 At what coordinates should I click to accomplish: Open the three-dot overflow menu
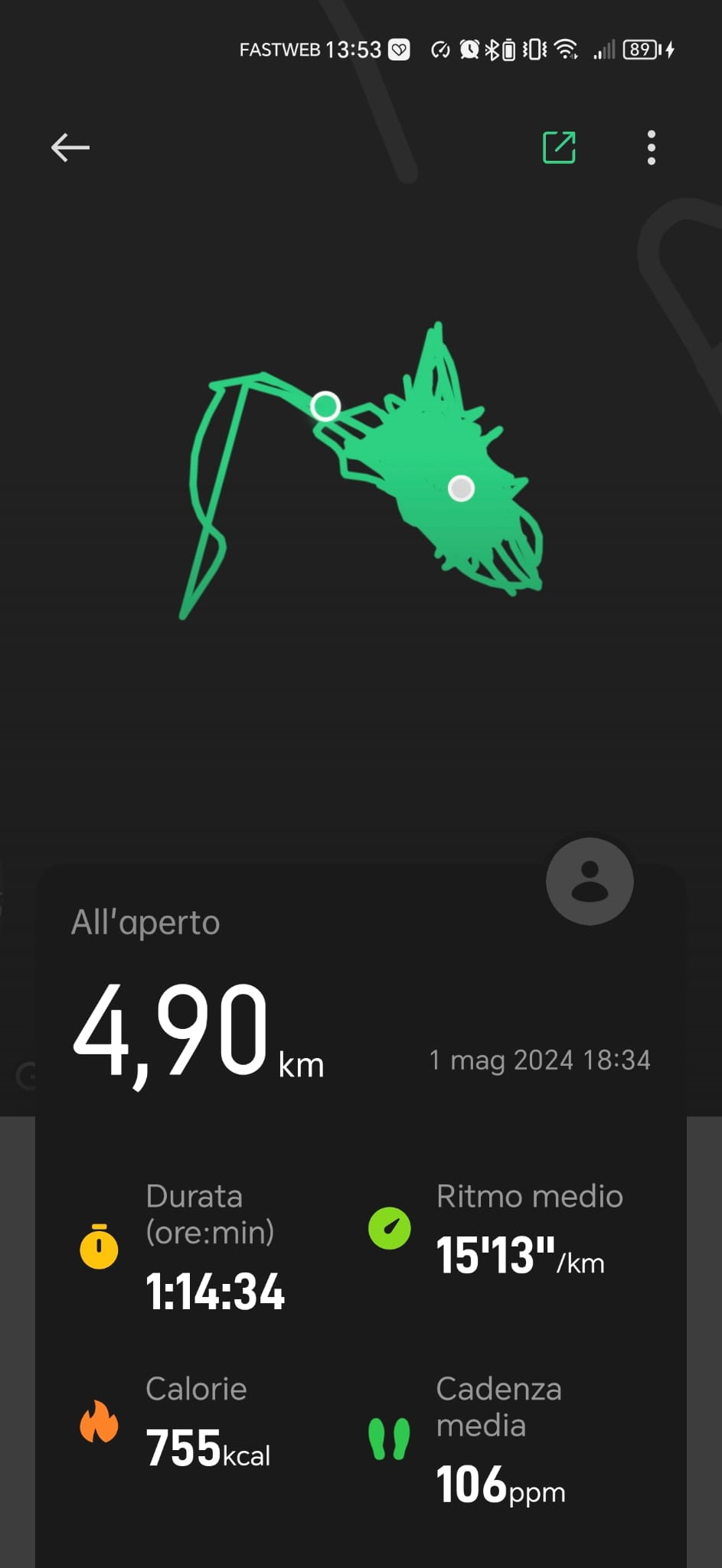[651, 147]
